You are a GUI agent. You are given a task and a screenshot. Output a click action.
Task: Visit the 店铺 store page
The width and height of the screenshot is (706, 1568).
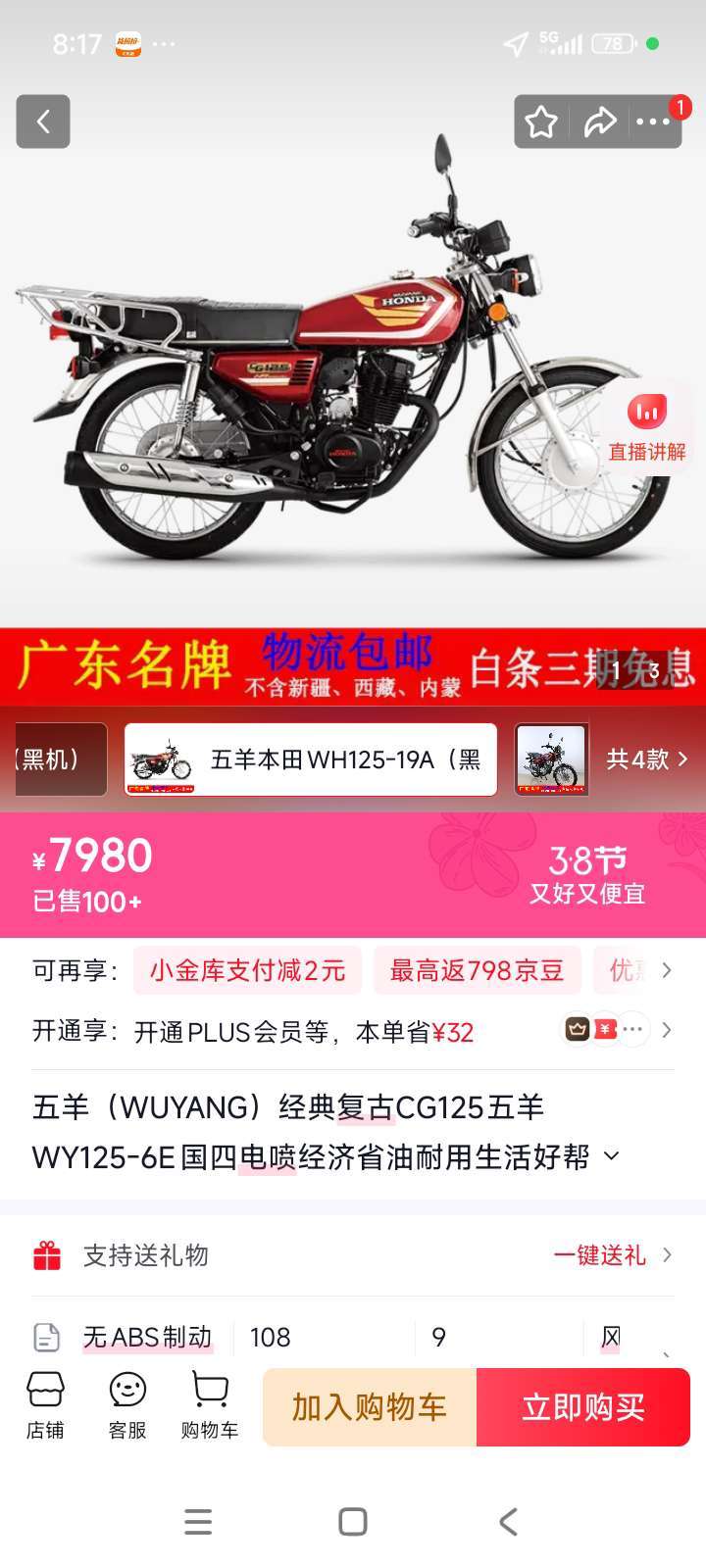[45, 1406]
